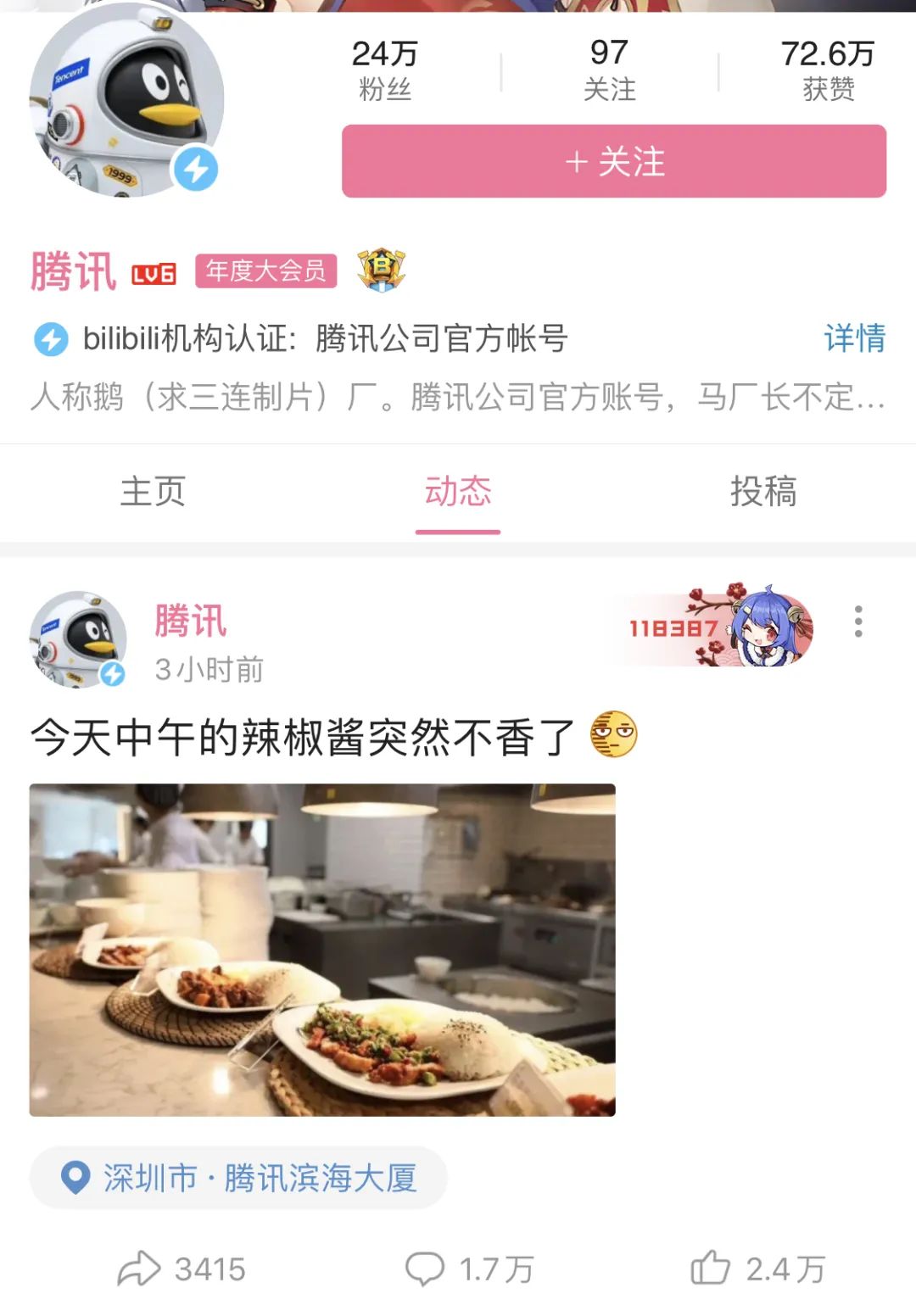Expand the truncated profile bio
The height and width of the screenshot is (1316, 916).
coord(458,396)
